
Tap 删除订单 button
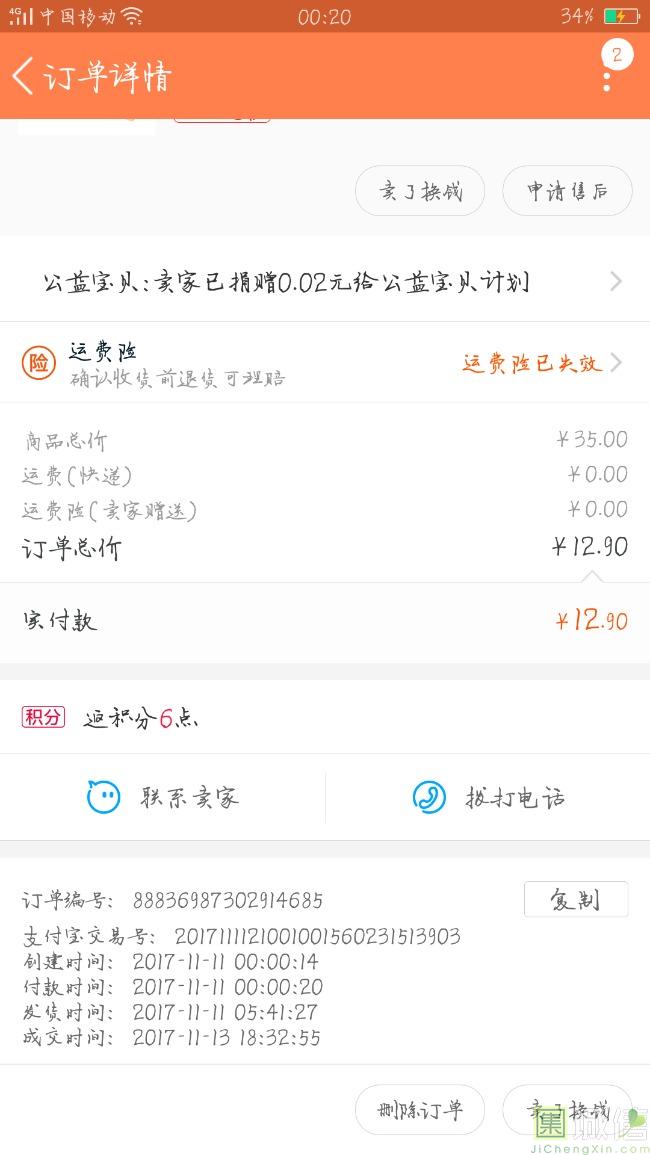[420, 1109]
